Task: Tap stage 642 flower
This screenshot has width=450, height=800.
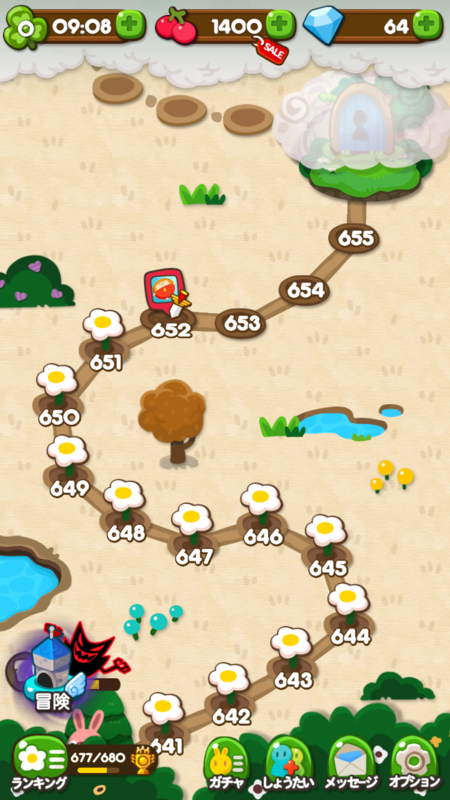Action: (230, 693)
